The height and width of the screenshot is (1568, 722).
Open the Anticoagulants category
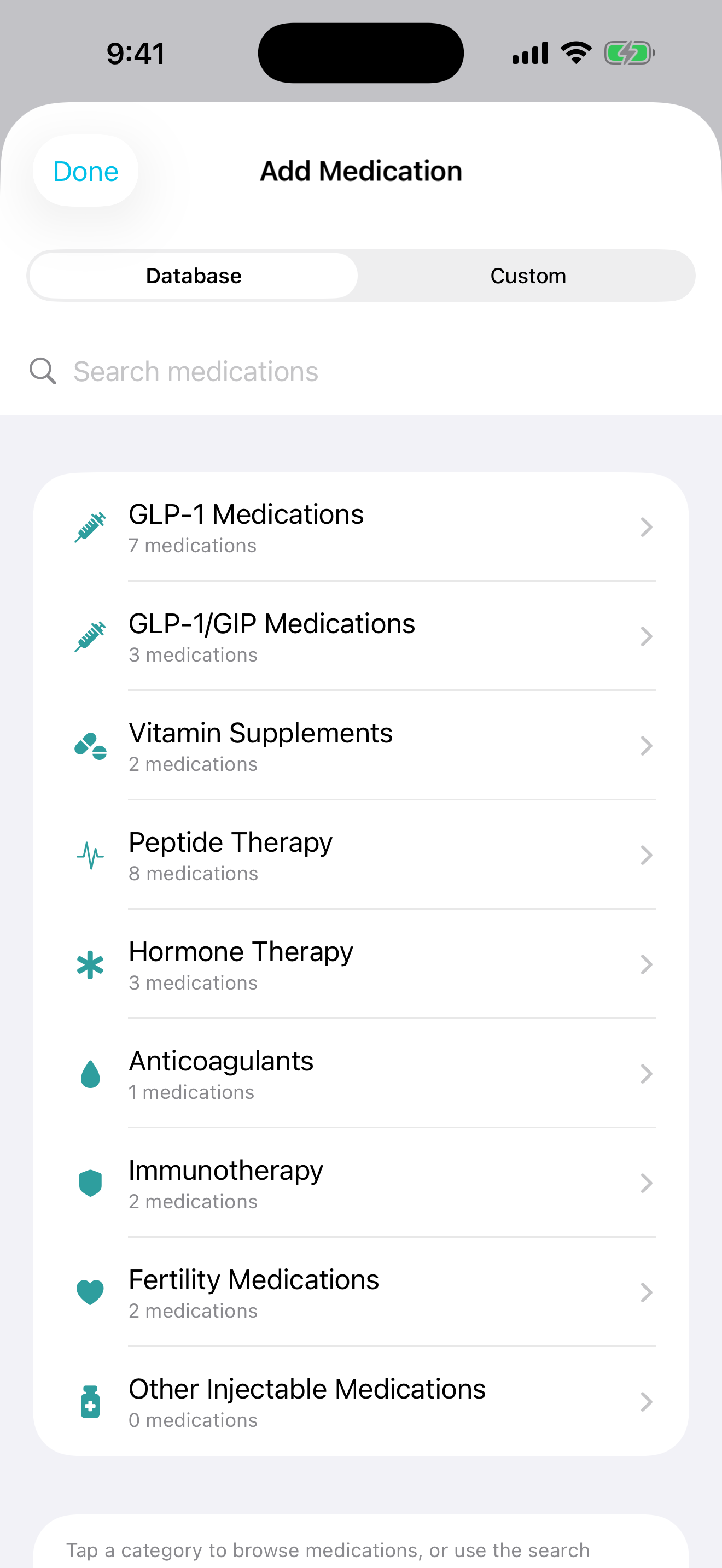pos(361,1073)
